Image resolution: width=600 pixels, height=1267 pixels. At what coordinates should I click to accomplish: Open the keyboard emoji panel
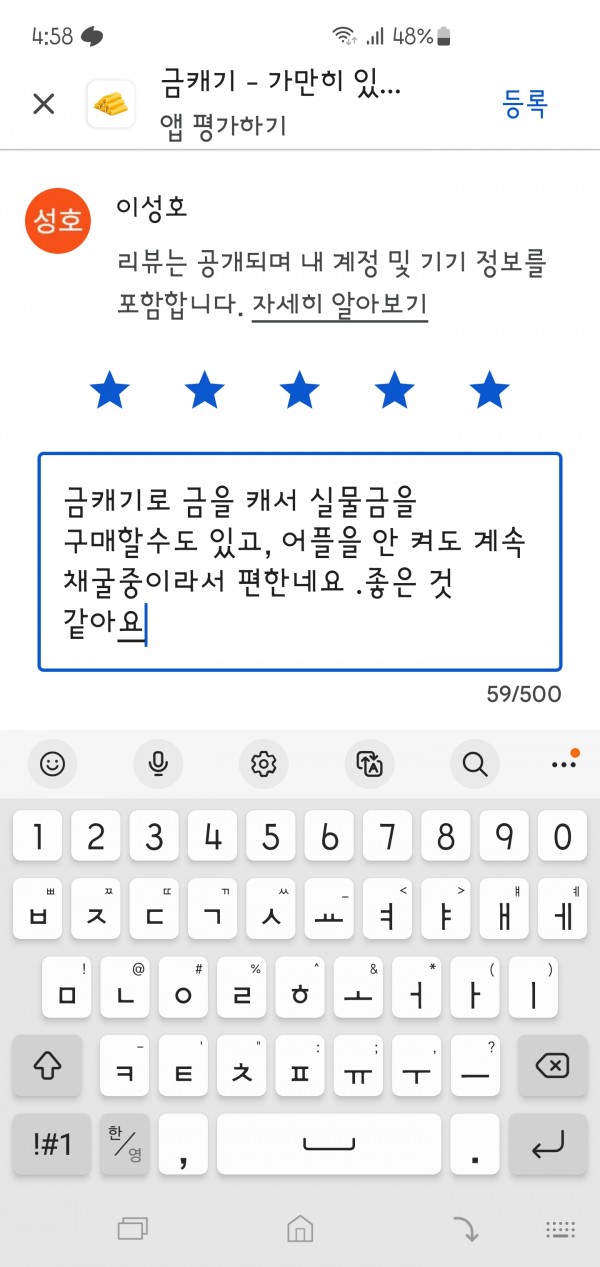click(x=52, y=764)
